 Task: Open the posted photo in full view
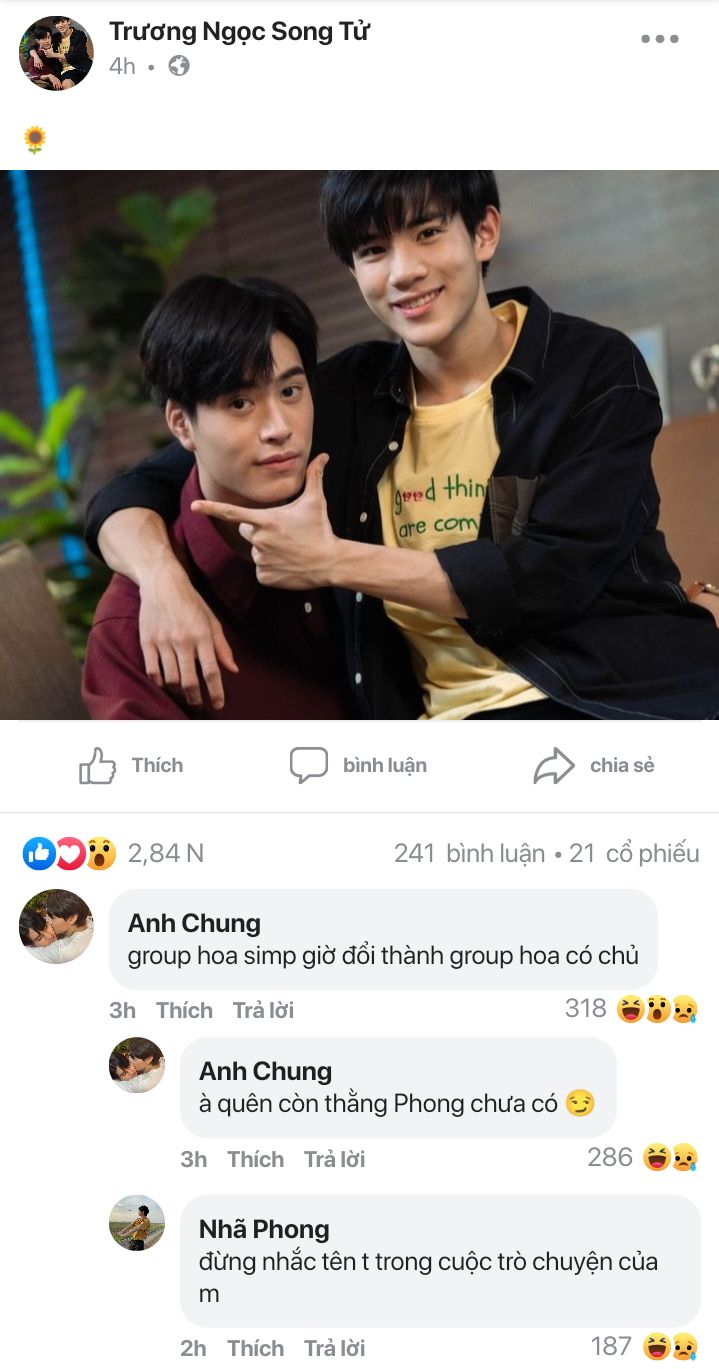pos(359,444)
